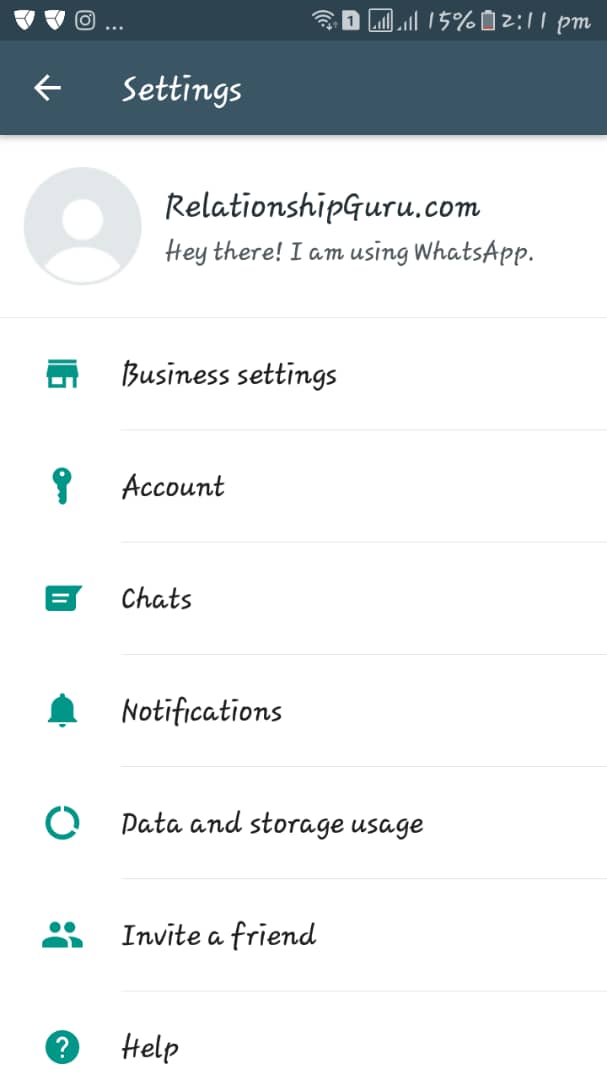
Task: Open Chats settings
Action: [157, 599]
